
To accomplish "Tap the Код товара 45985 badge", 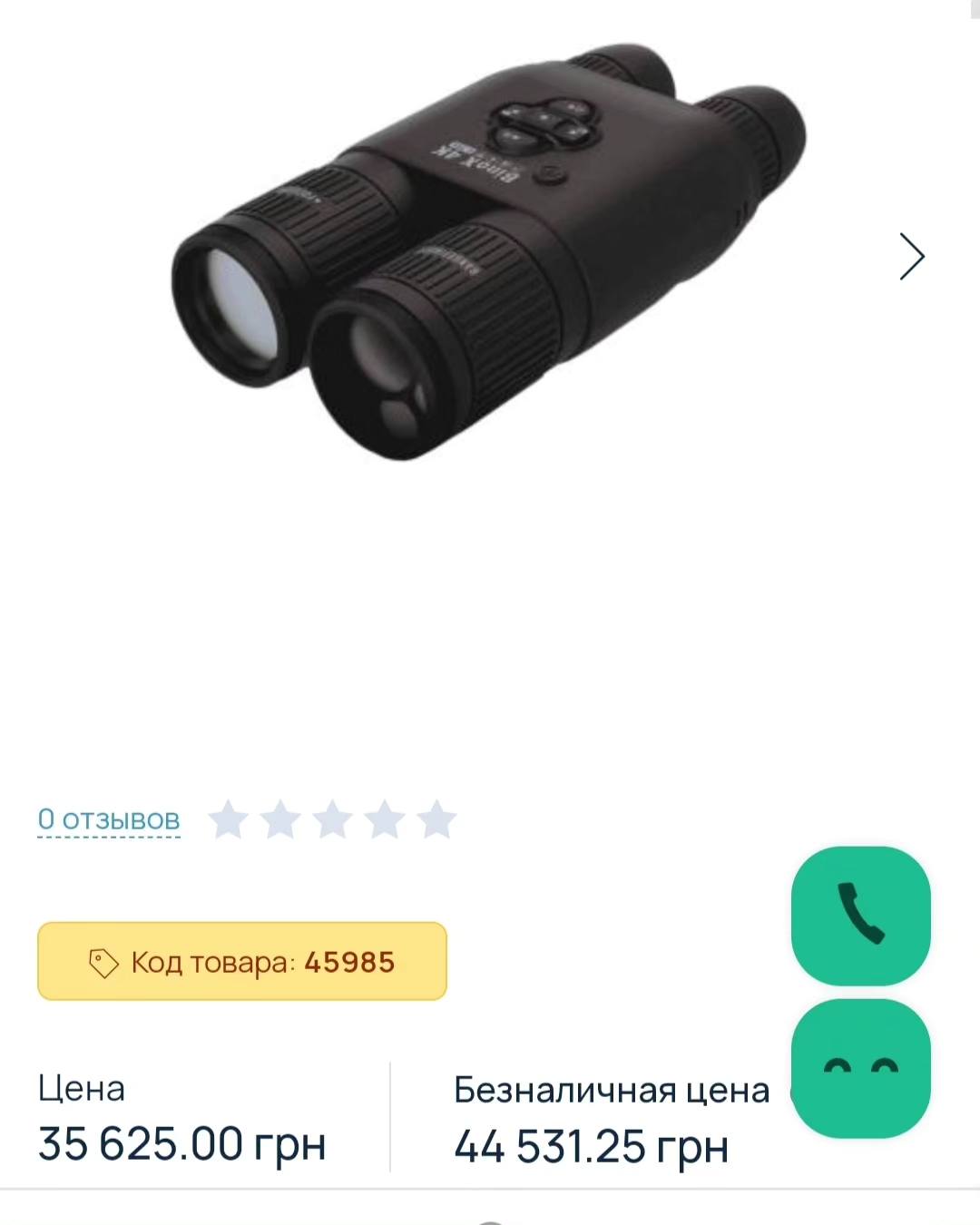I will click(x=242, y=962).
